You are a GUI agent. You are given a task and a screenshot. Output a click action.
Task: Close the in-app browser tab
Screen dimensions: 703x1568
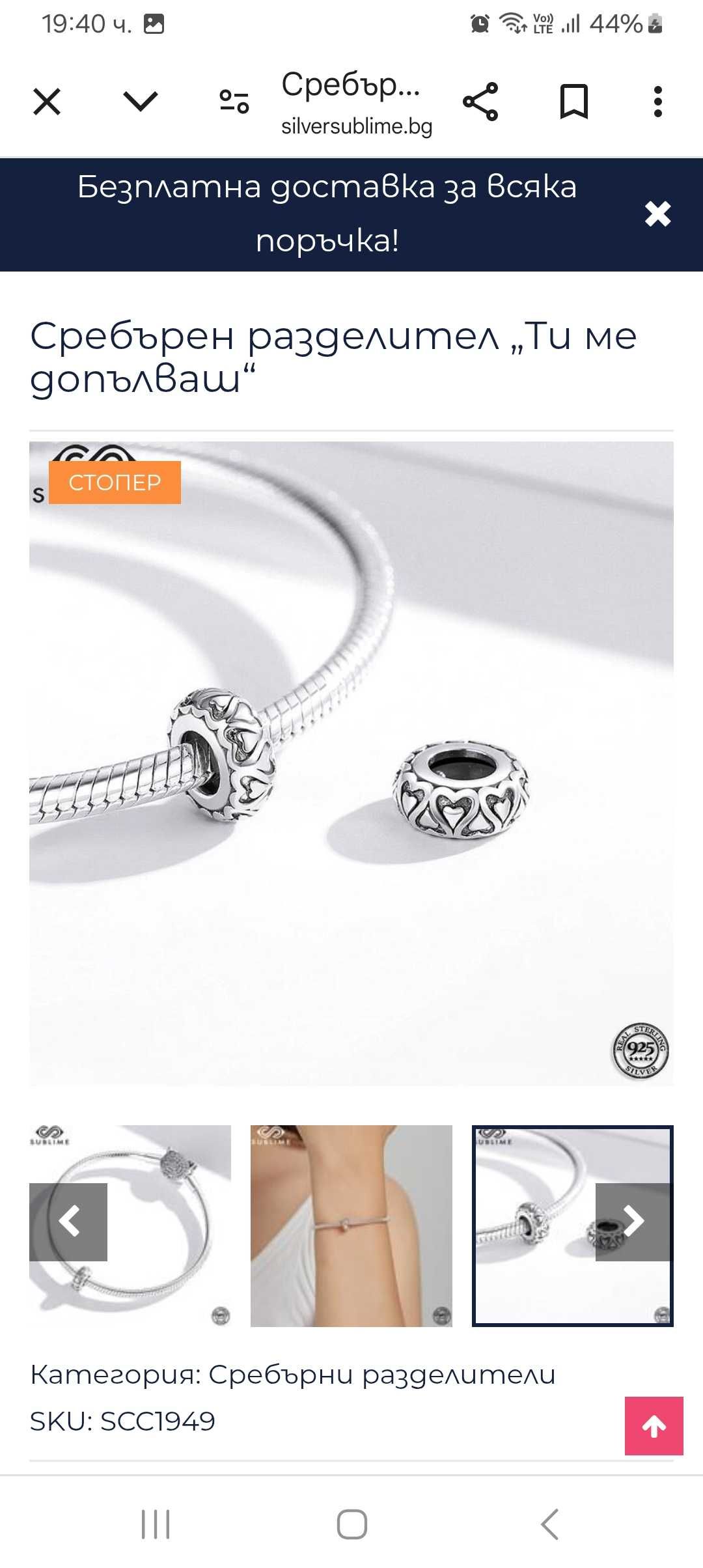(47, 102)
